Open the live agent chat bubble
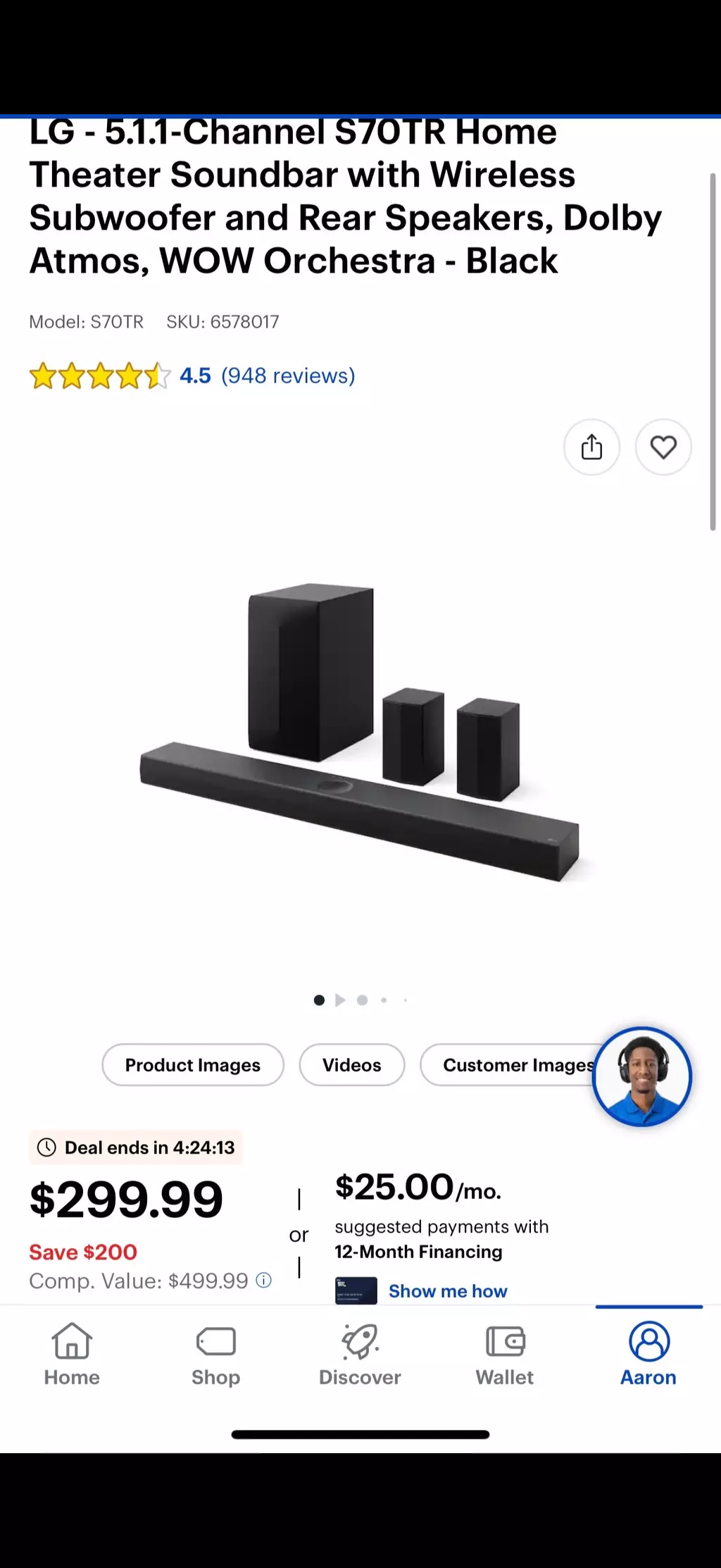The width and height of the screenshot is (721, 1568). coord(641,1076)
